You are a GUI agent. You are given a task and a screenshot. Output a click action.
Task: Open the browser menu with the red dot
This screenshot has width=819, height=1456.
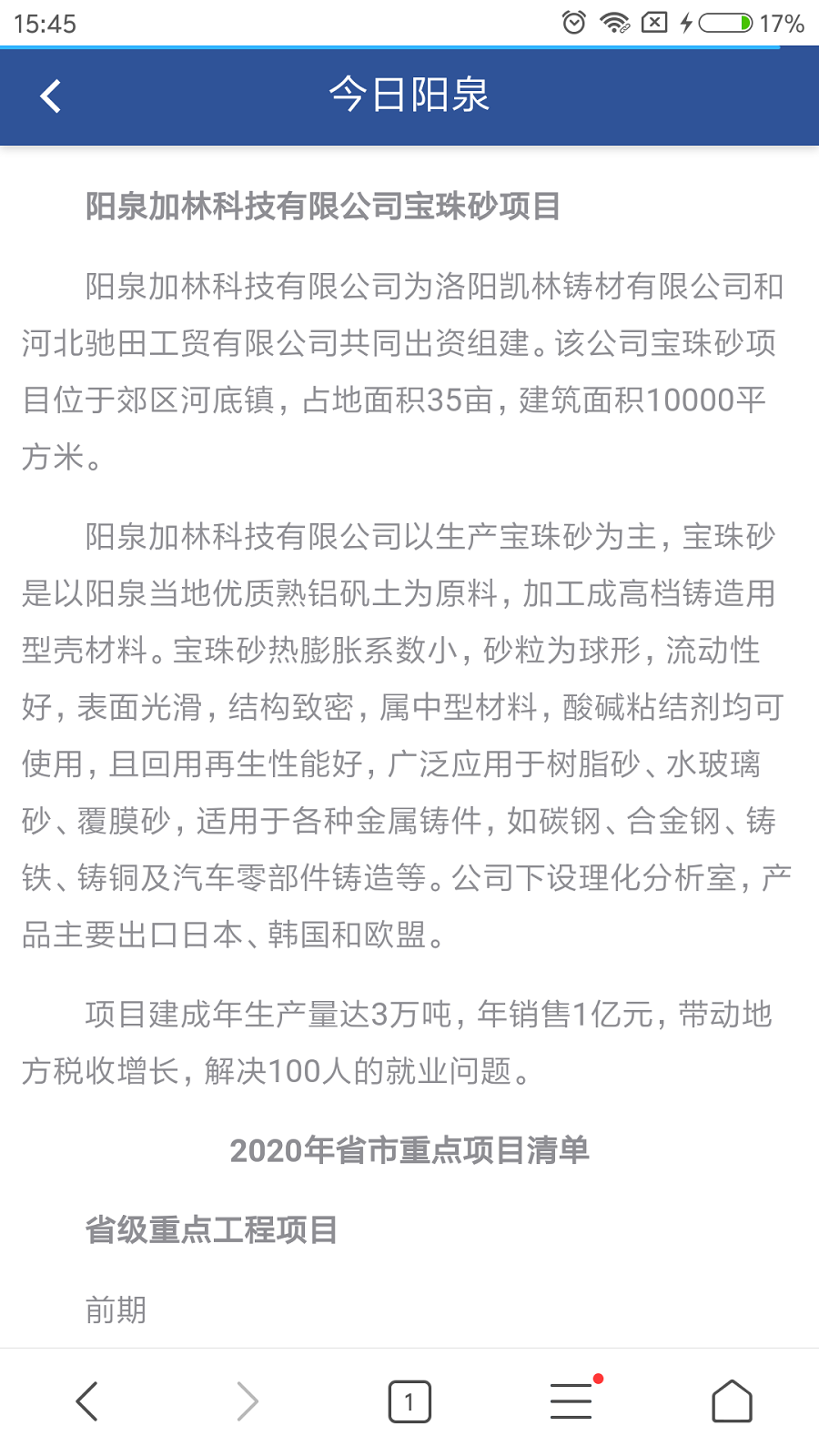pos(571,1400)
